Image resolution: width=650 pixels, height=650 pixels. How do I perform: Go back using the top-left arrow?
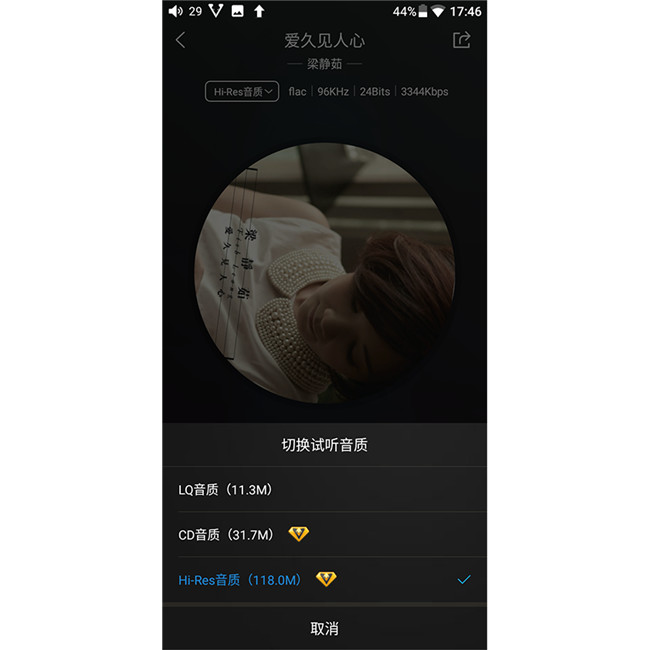tap(181, 41)
